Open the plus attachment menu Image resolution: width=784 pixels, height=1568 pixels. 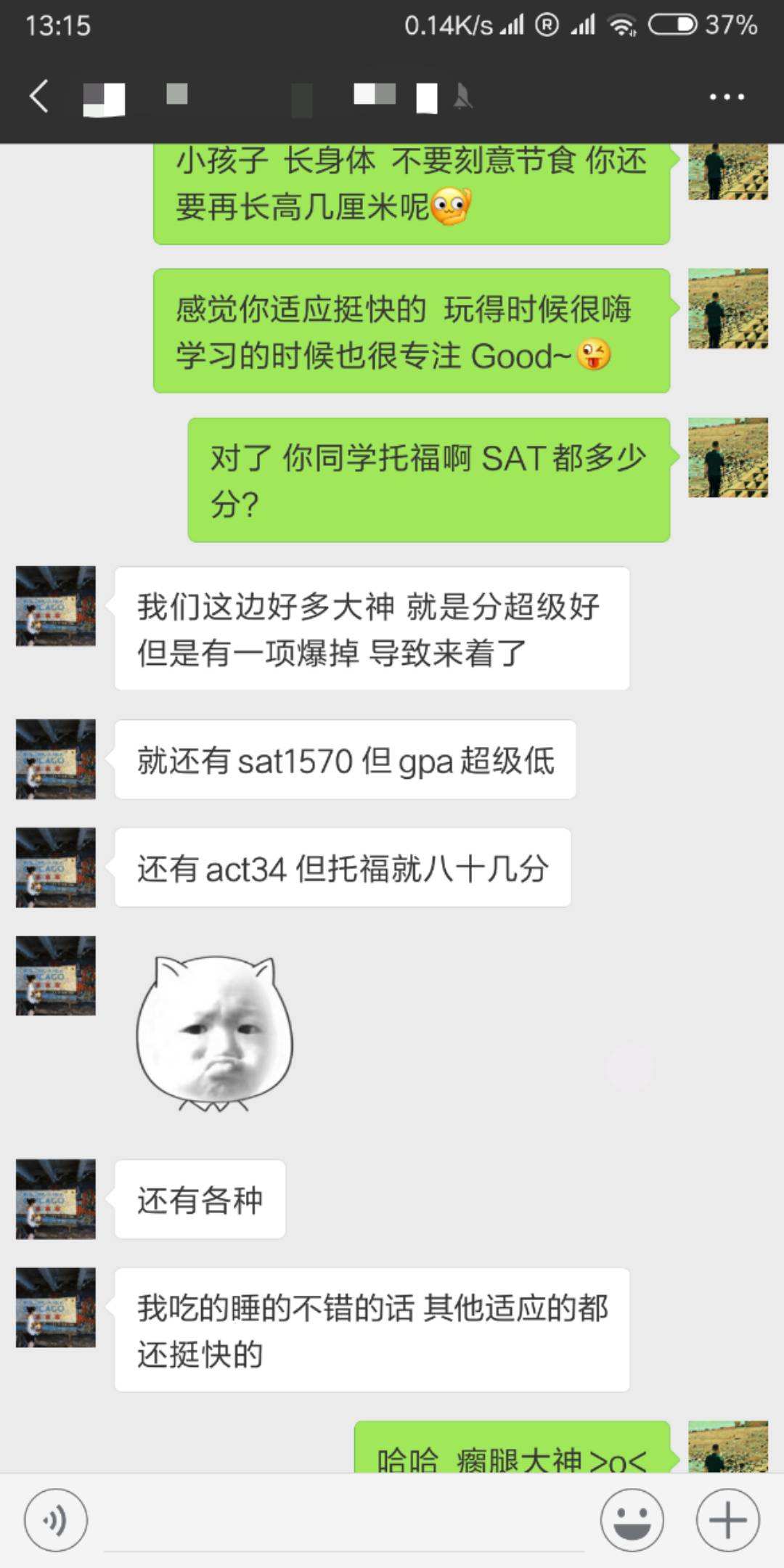[x=727, y=1520]
